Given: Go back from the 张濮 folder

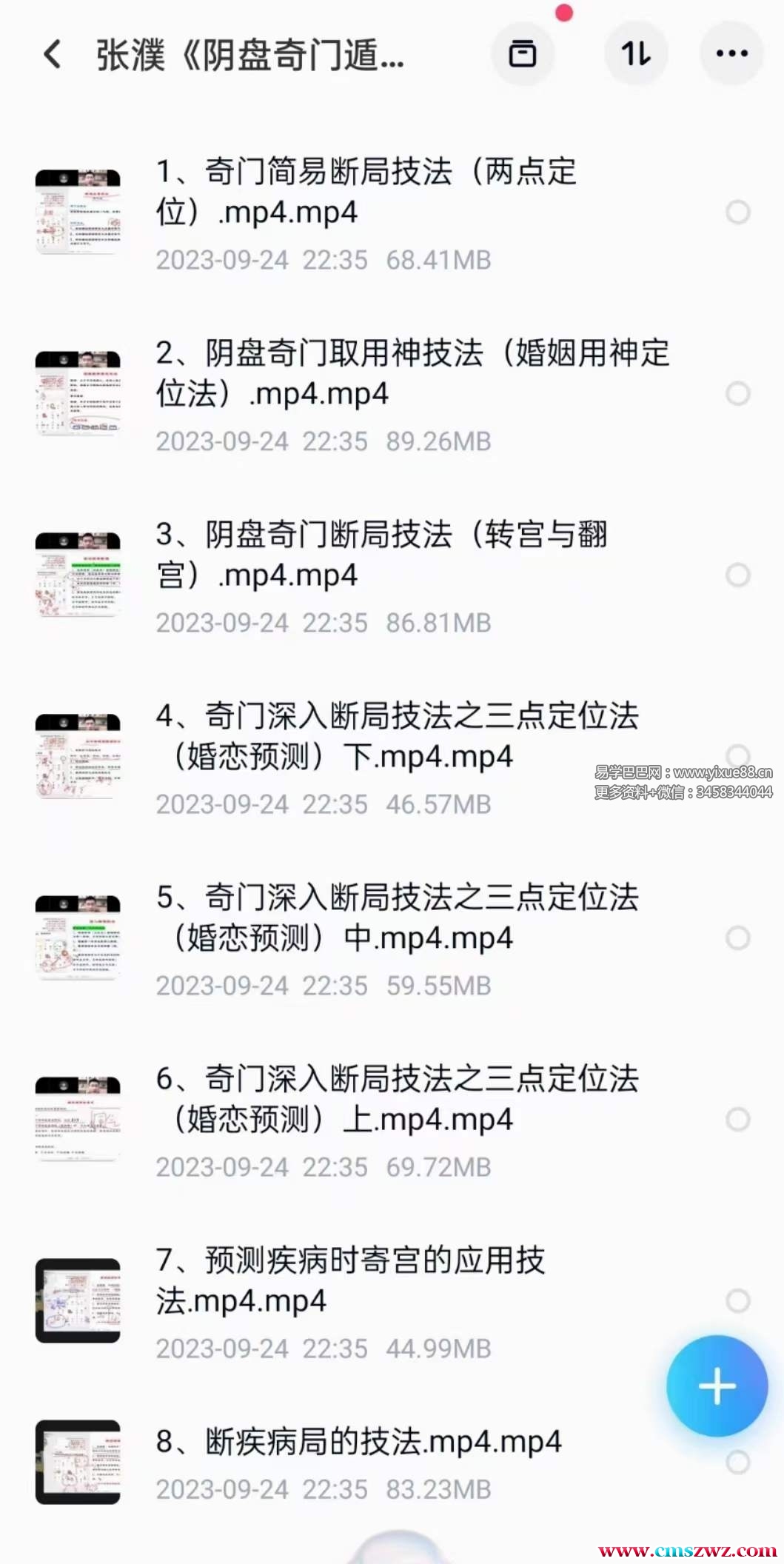Looking at the screenshot, I should pyautogui.click(x=53, y=55).
